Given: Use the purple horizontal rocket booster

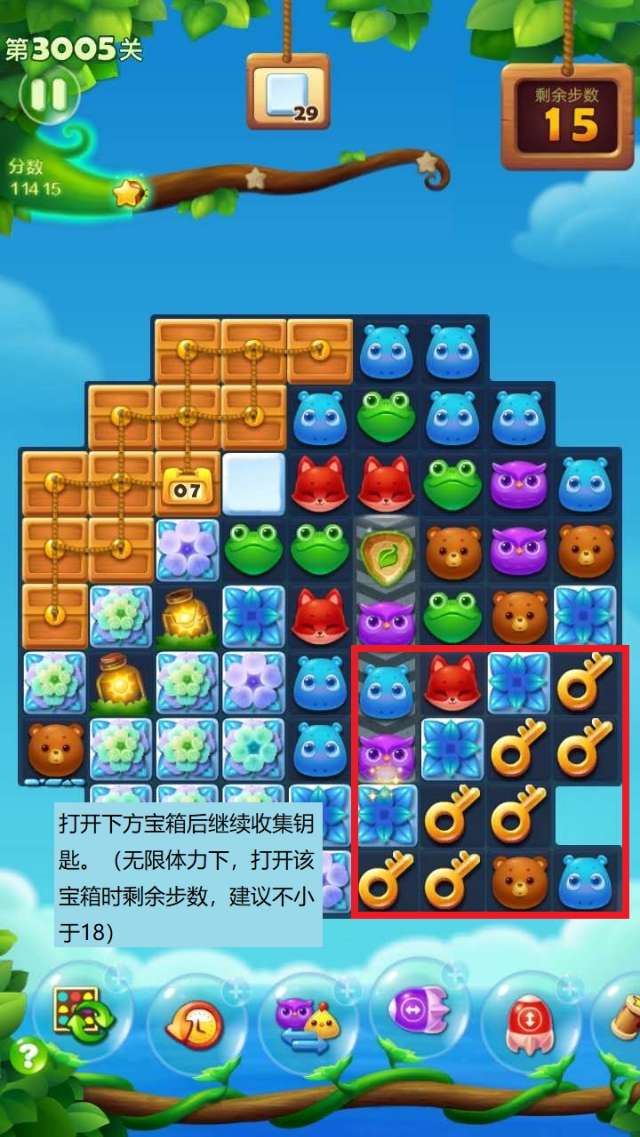Looking at the screenshot, I should click(419, 1010).
